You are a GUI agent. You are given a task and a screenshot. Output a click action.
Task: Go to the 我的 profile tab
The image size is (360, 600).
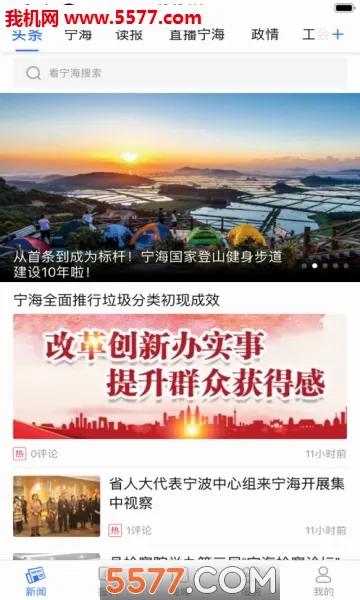click(323, 581)
